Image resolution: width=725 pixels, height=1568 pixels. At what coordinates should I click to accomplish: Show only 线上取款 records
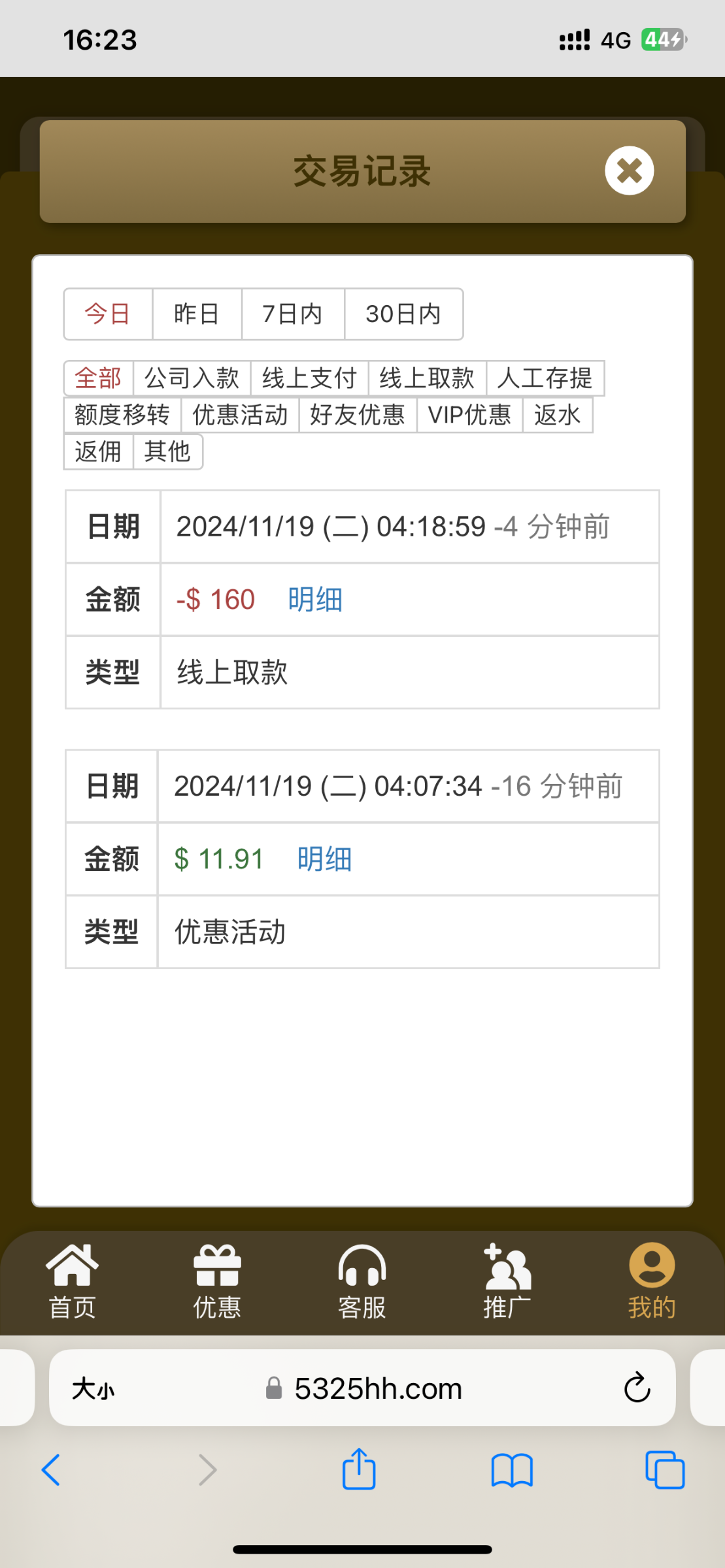(x=428, y=378)
